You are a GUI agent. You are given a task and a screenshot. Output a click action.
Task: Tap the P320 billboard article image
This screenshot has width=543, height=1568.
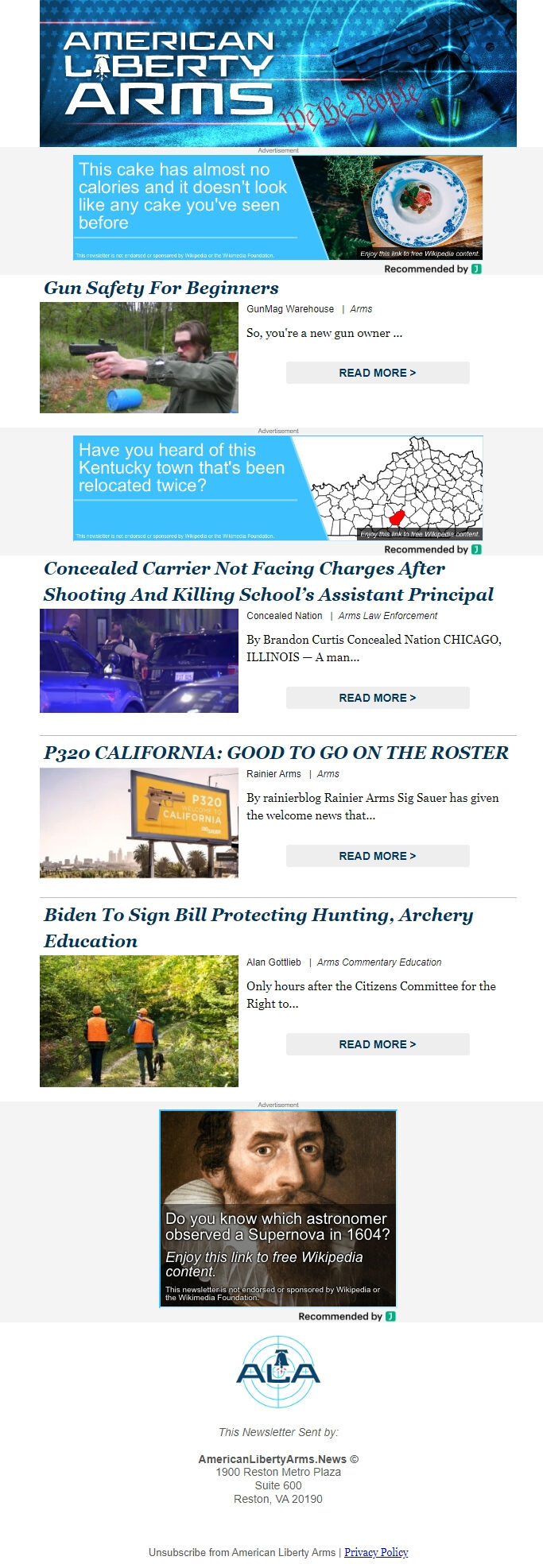point(139,823)
